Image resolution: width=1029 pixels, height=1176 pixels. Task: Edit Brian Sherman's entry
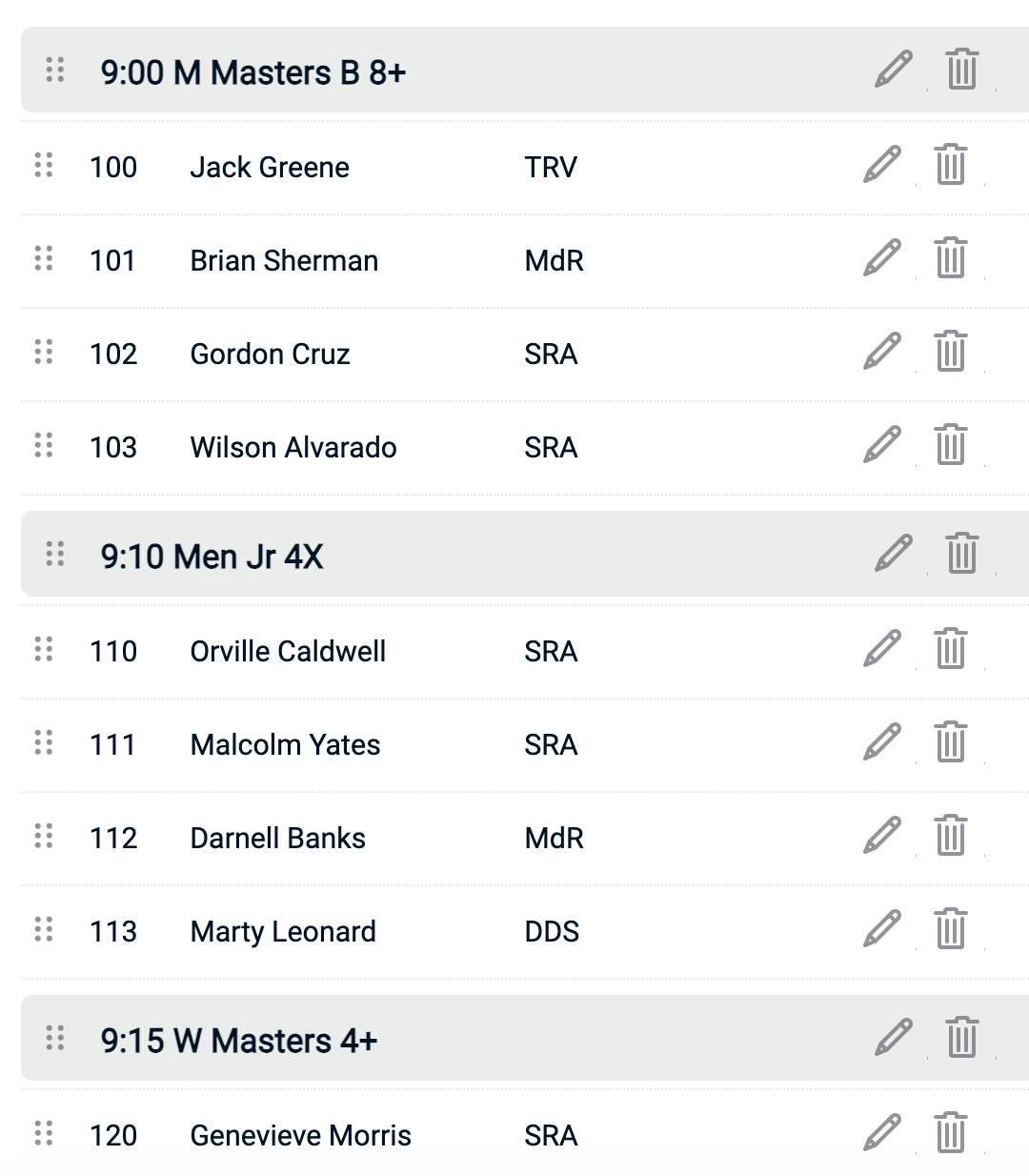click(x=881, y=258)
